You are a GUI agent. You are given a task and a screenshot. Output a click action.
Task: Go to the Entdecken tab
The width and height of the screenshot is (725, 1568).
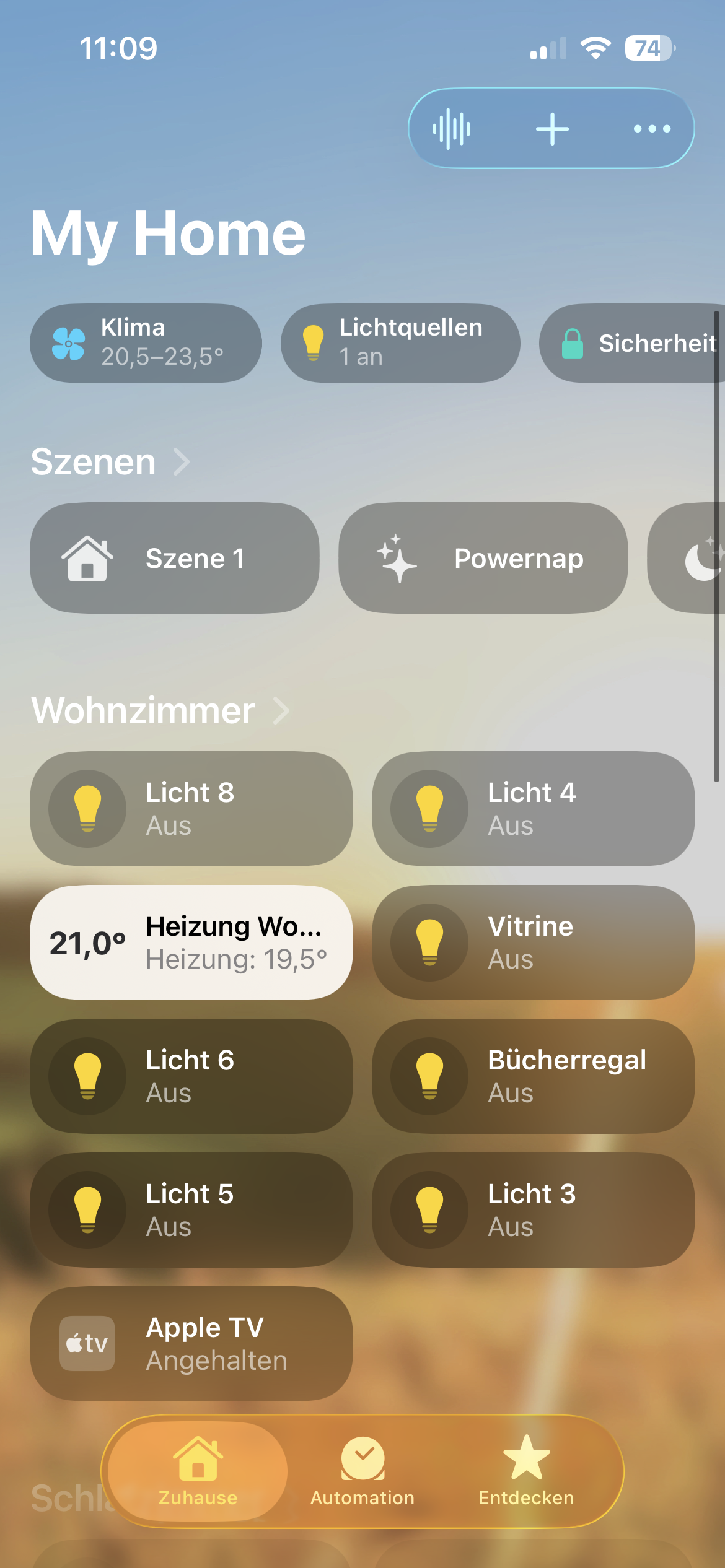(526, 1471)
